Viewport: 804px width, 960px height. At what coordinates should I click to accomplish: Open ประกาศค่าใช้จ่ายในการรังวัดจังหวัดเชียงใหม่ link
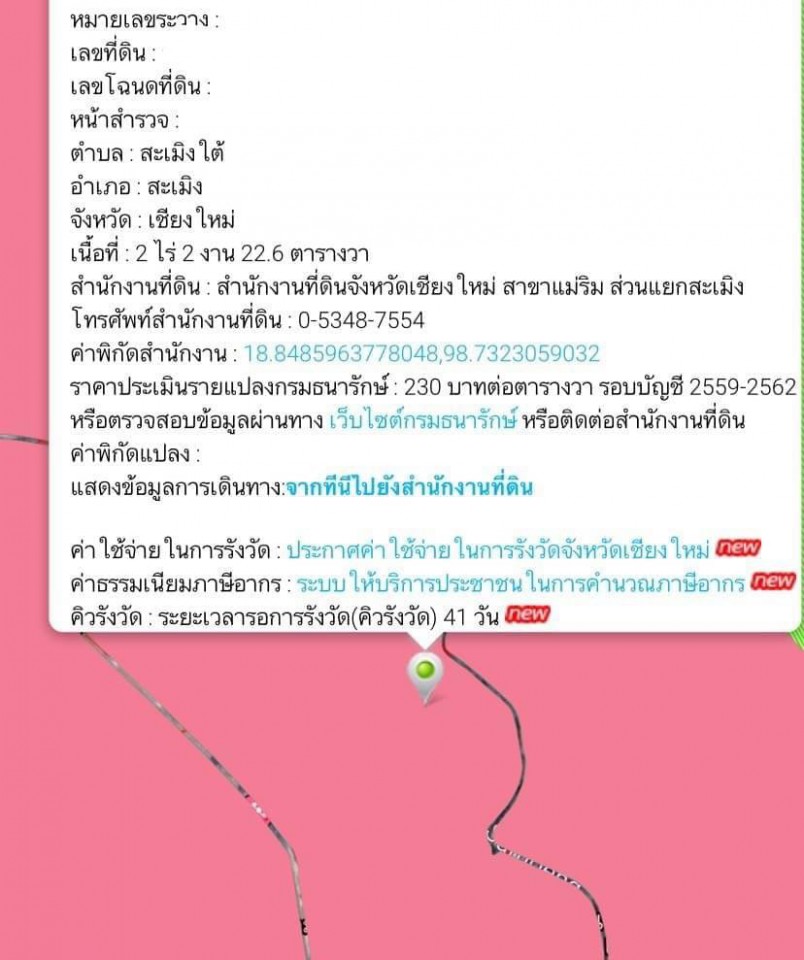click(x=497, y=550)
